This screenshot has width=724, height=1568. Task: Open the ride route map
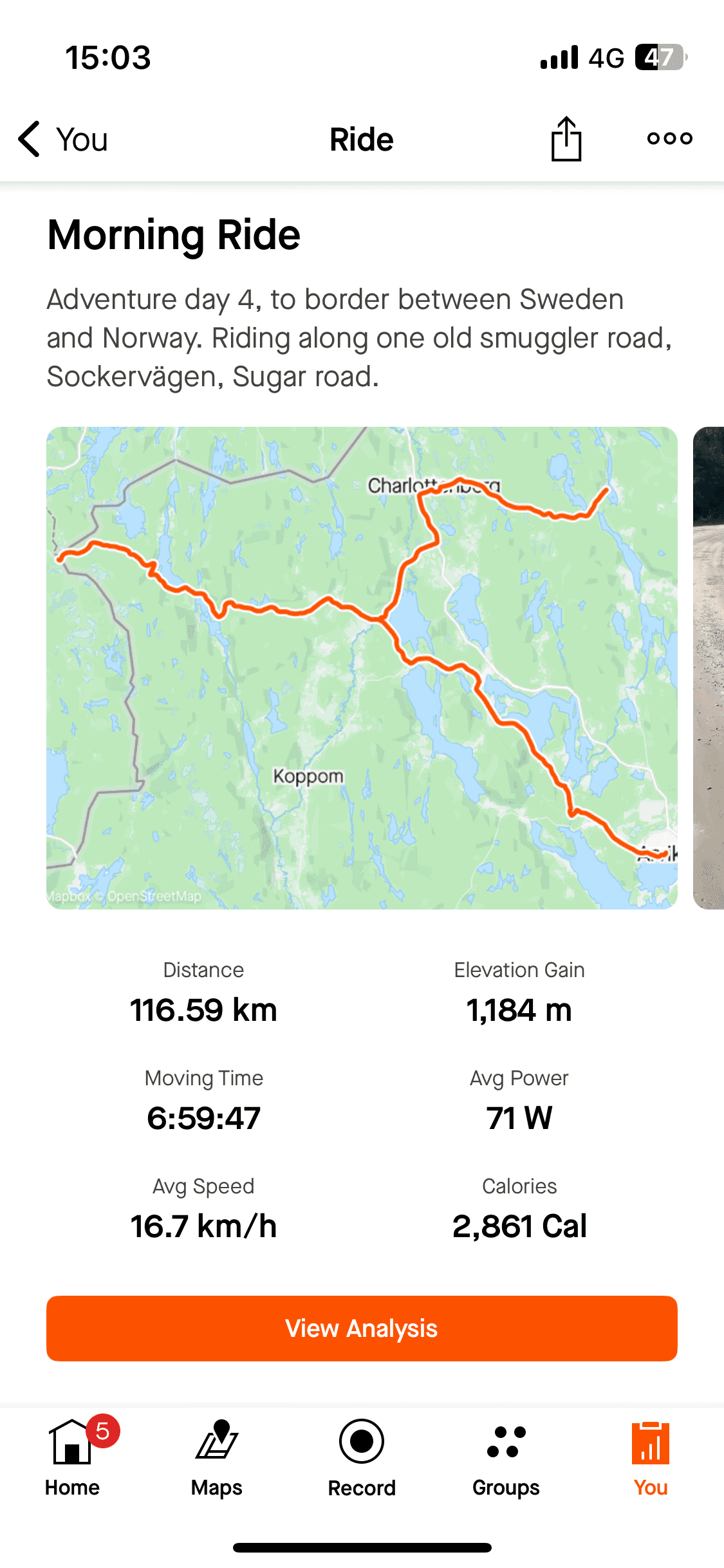point(362,667)
